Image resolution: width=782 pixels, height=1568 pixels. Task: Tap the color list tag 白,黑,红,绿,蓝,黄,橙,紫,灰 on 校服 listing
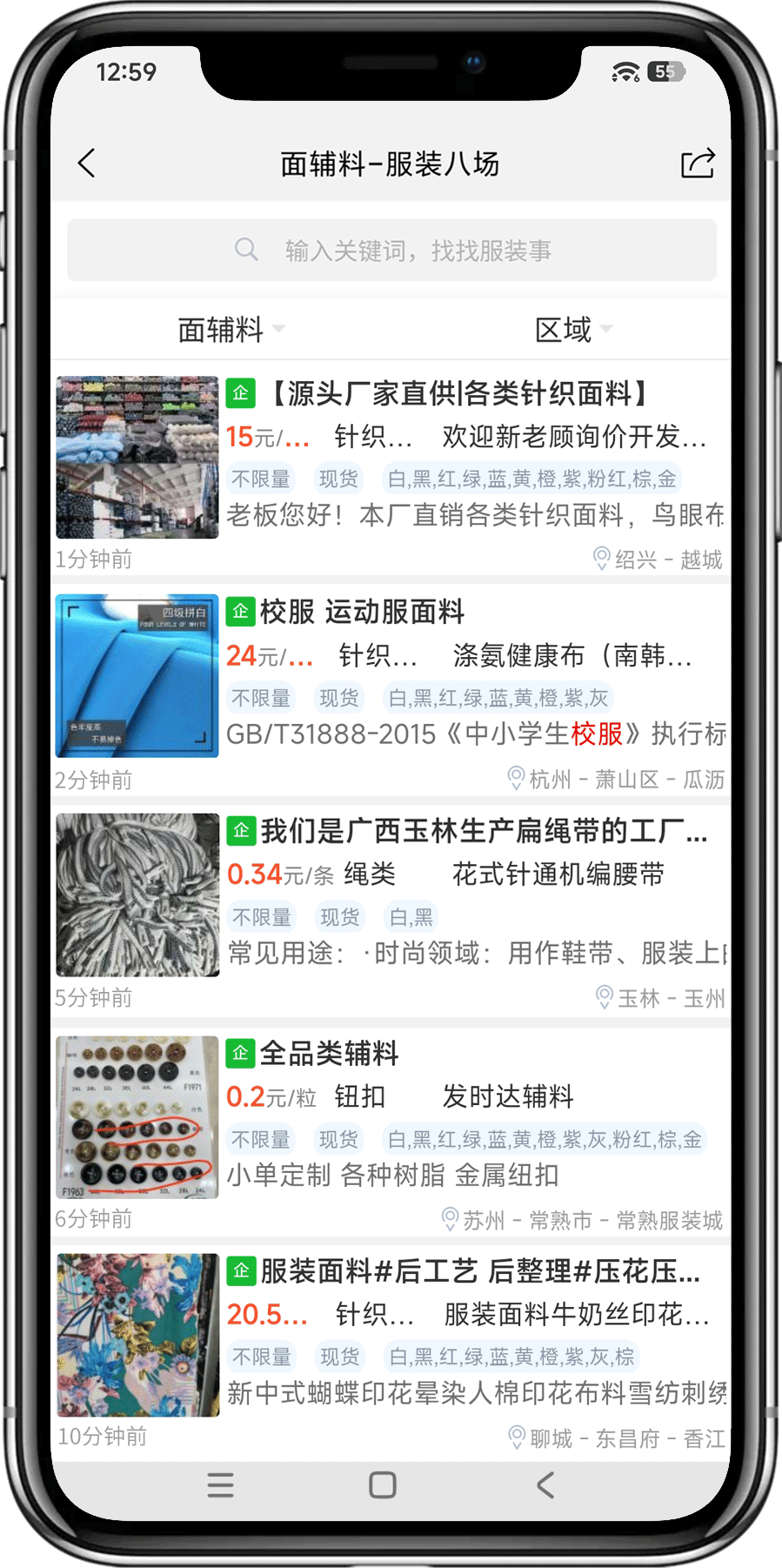pyautogui.click(x=498, y=697)
